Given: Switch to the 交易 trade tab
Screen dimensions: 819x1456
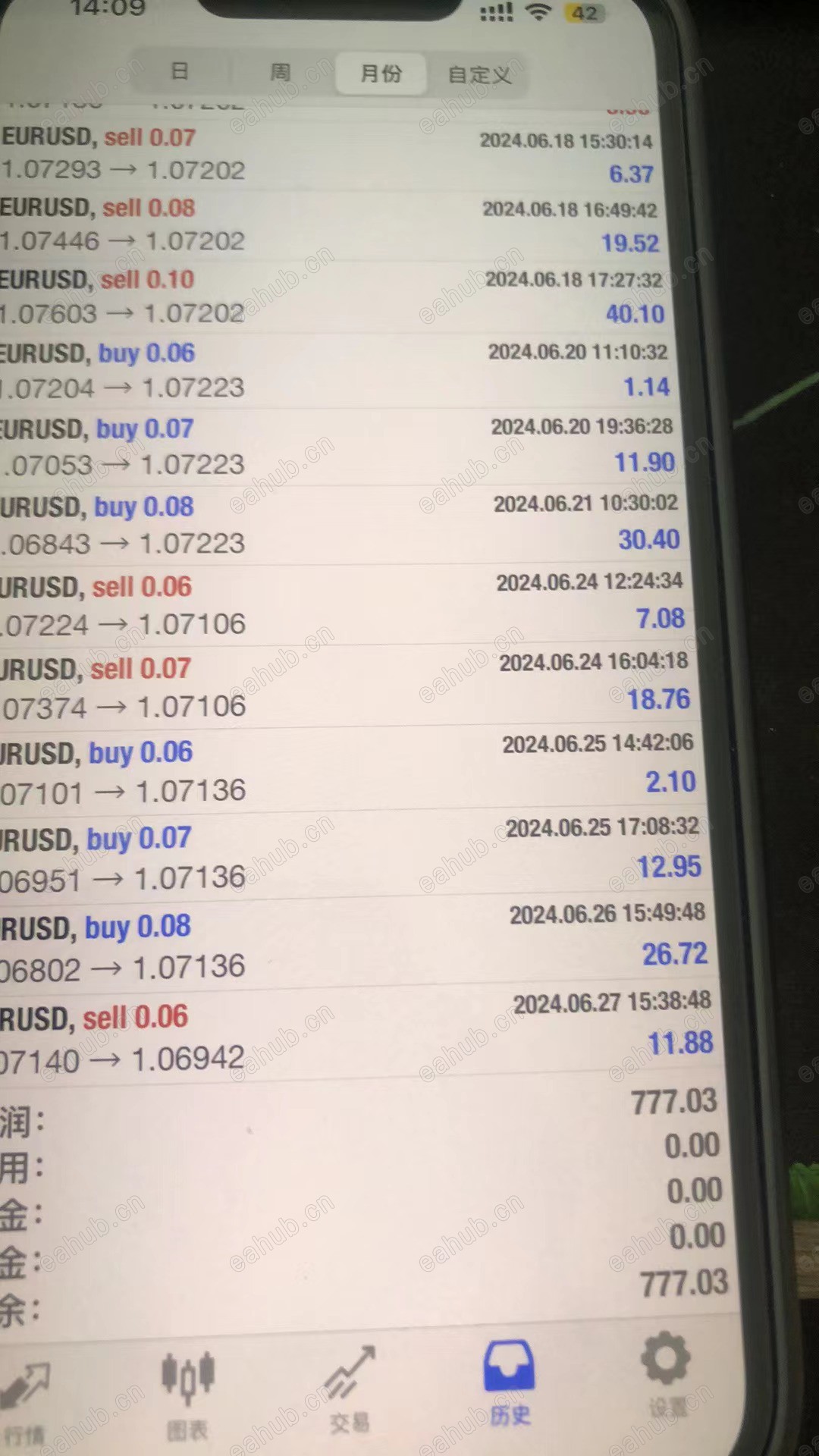Looking at the screenshot, I should coord(350,1392).
